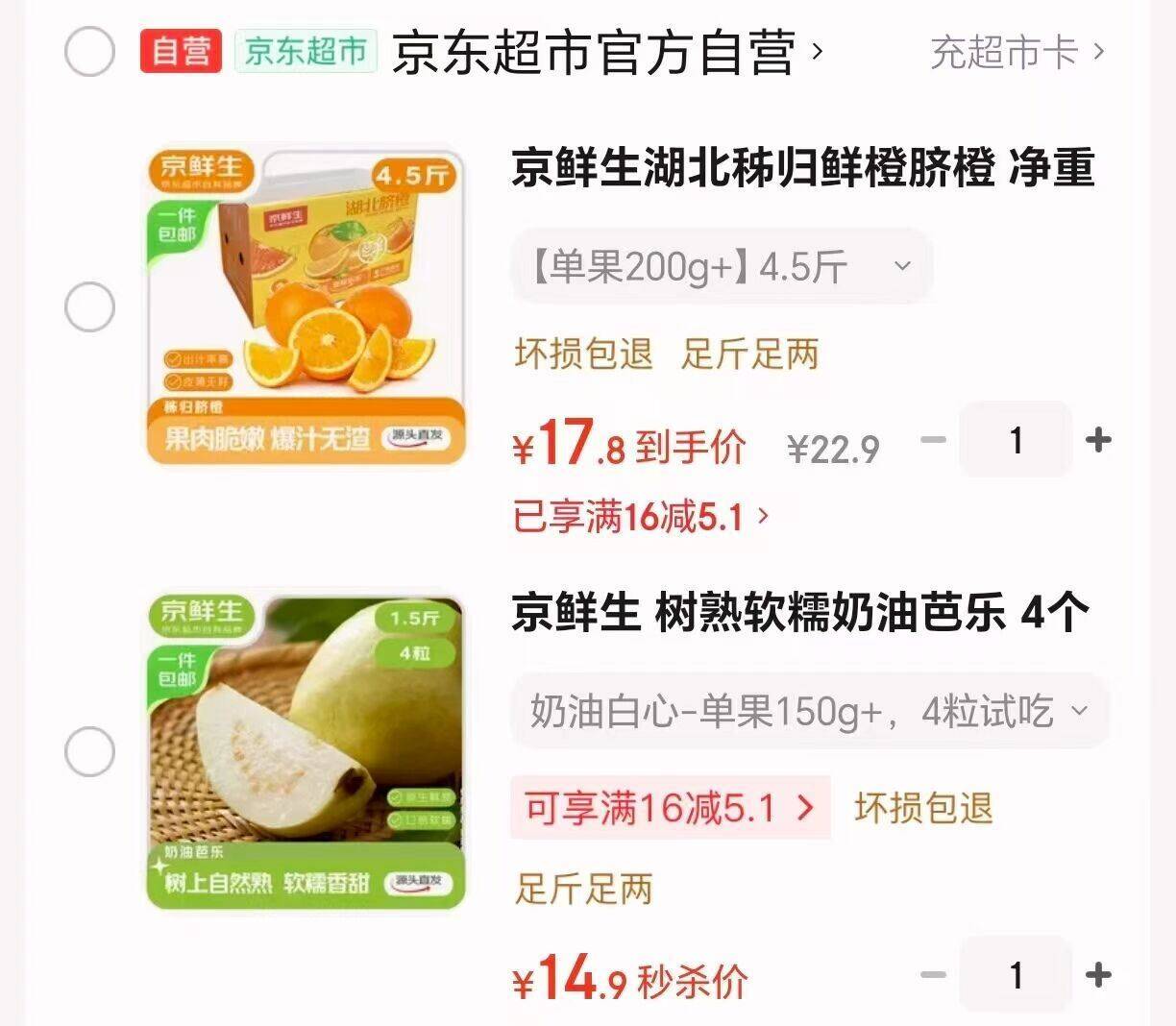The image size is (1176, 1026).
Task: Select the 湖北秭归脐橙 orange item checkbox
Action: click(x=89, y=307)
